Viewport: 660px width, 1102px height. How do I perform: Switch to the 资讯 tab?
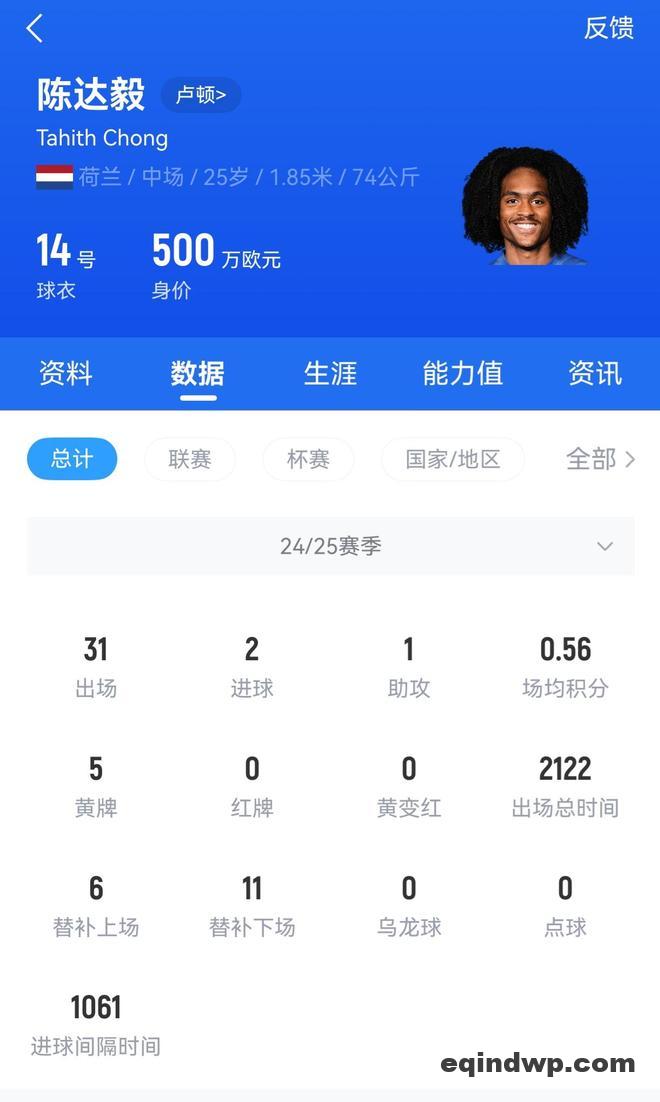(595, 373)
